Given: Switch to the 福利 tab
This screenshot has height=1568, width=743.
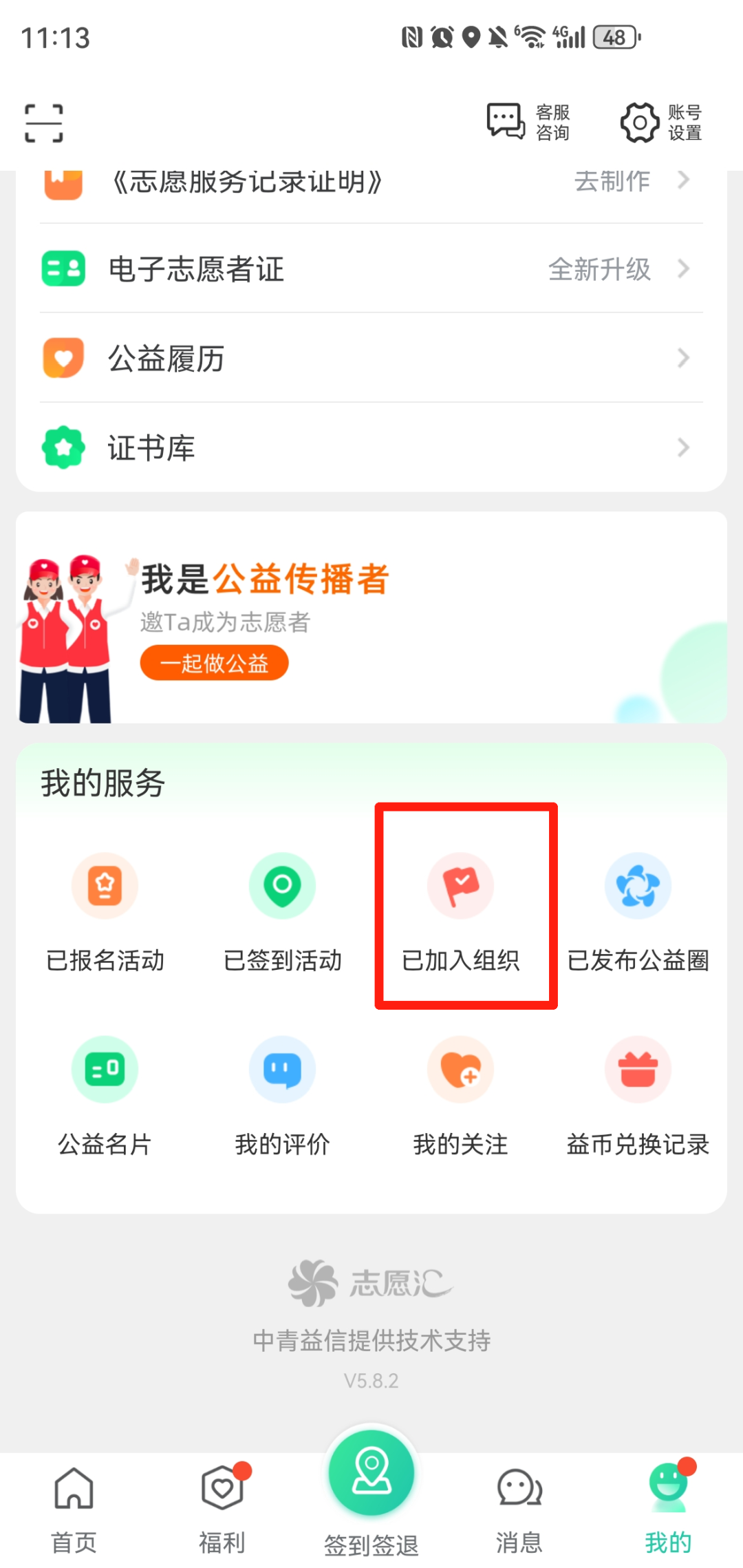Looking at the screenshot, I should pos(222,1509).
